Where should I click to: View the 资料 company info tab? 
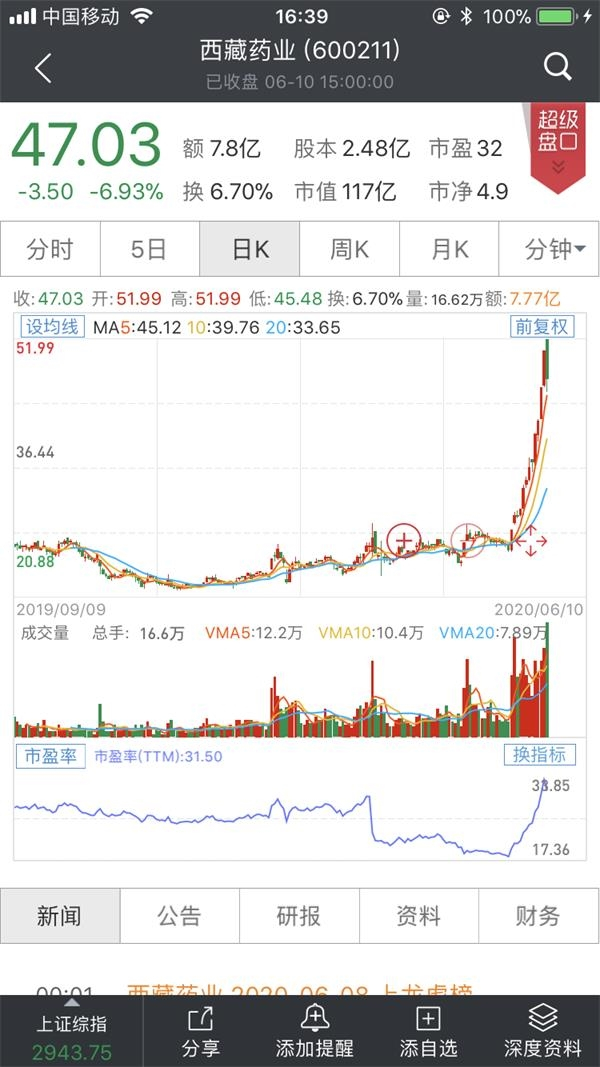click(418, 915)
